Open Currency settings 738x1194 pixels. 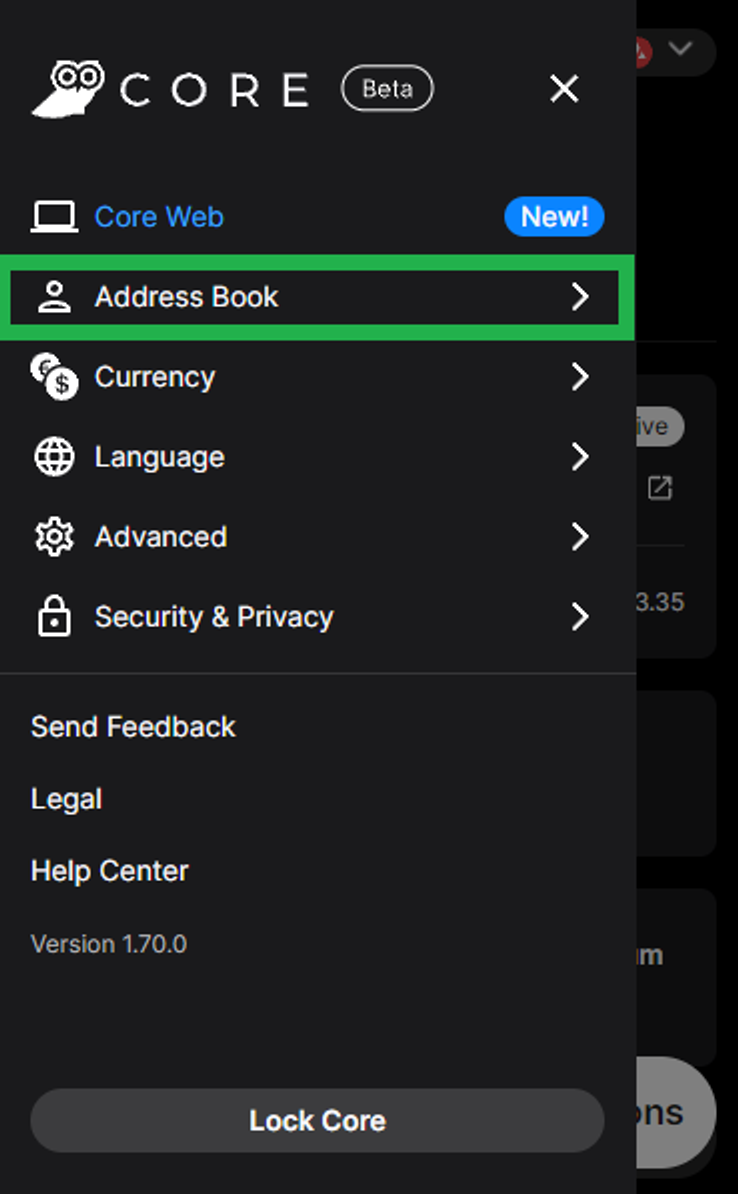pos(317,377)
